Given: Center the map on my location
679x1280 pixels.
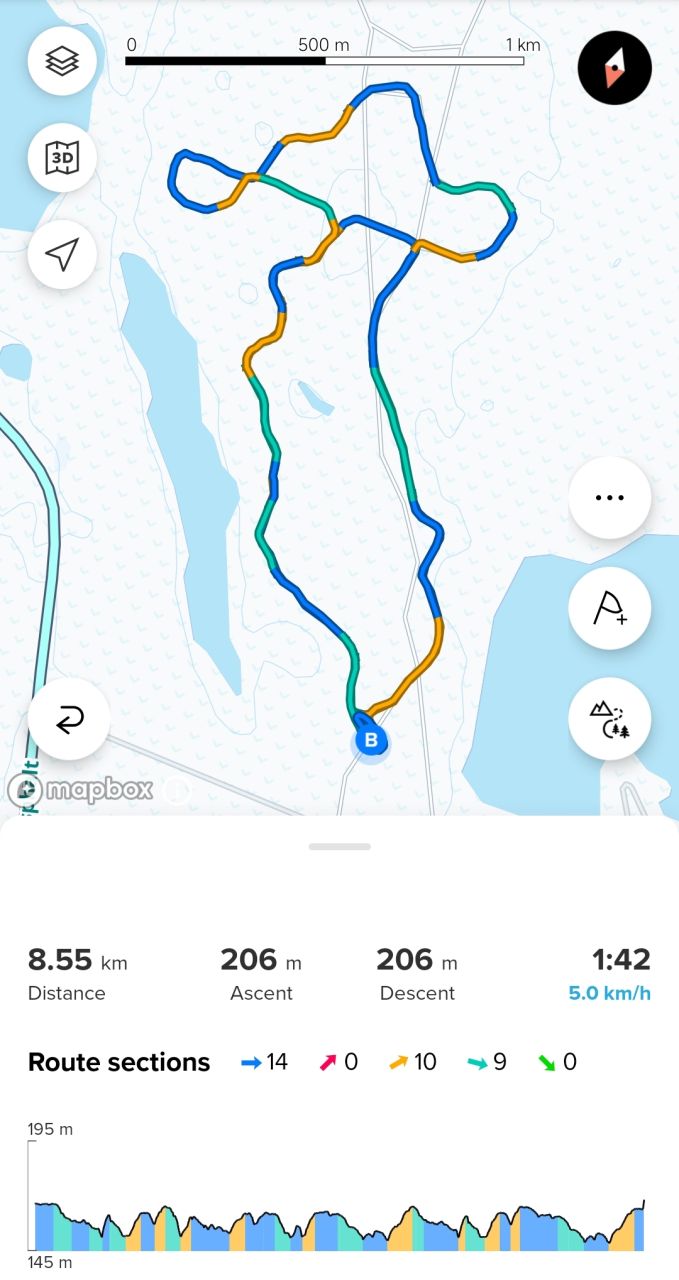Looking at the screenshot, I should [x=62, y=255].
